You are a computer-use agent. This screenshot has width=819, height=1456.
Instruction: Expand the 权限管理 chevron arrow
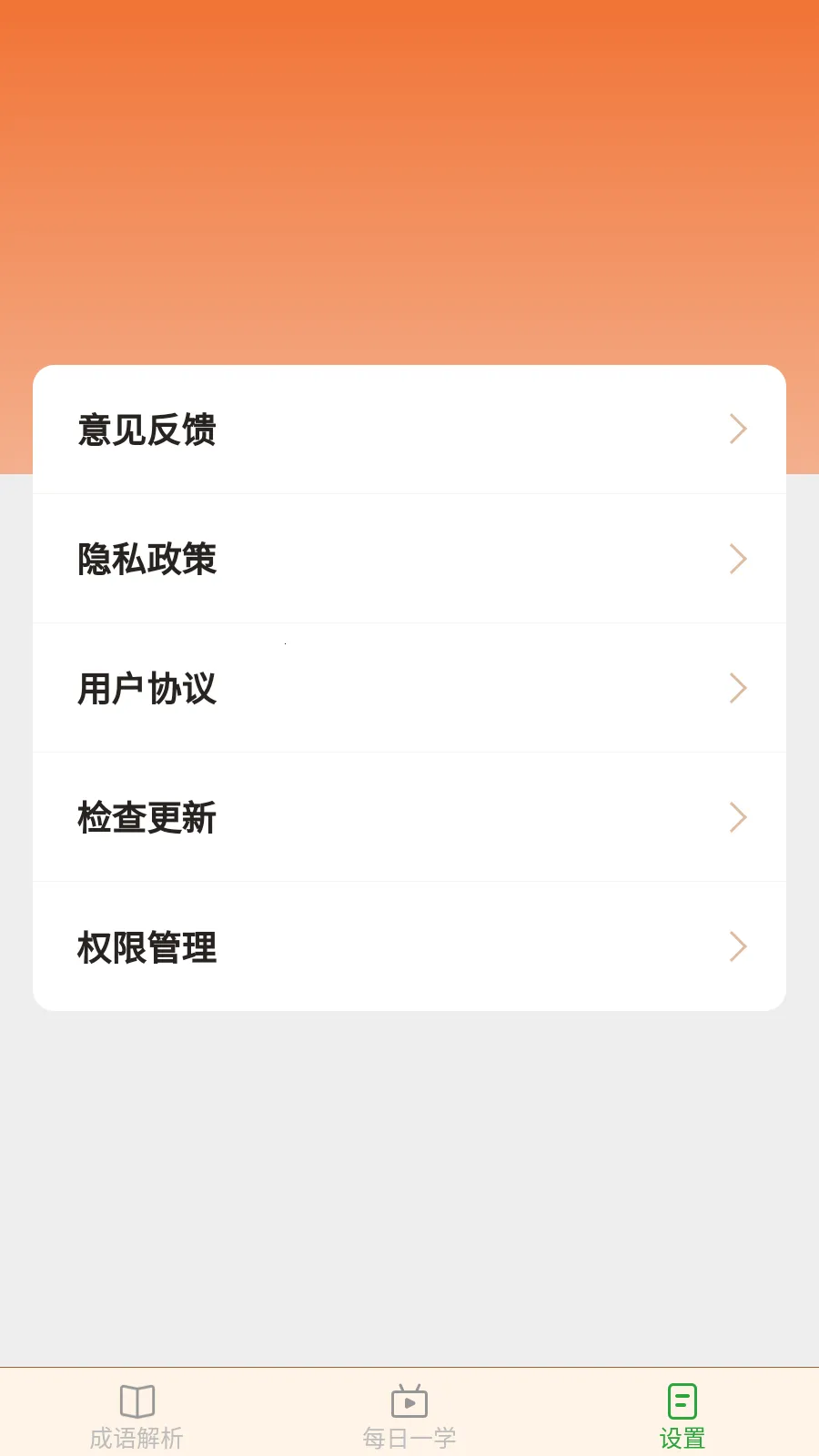[739, 946]
